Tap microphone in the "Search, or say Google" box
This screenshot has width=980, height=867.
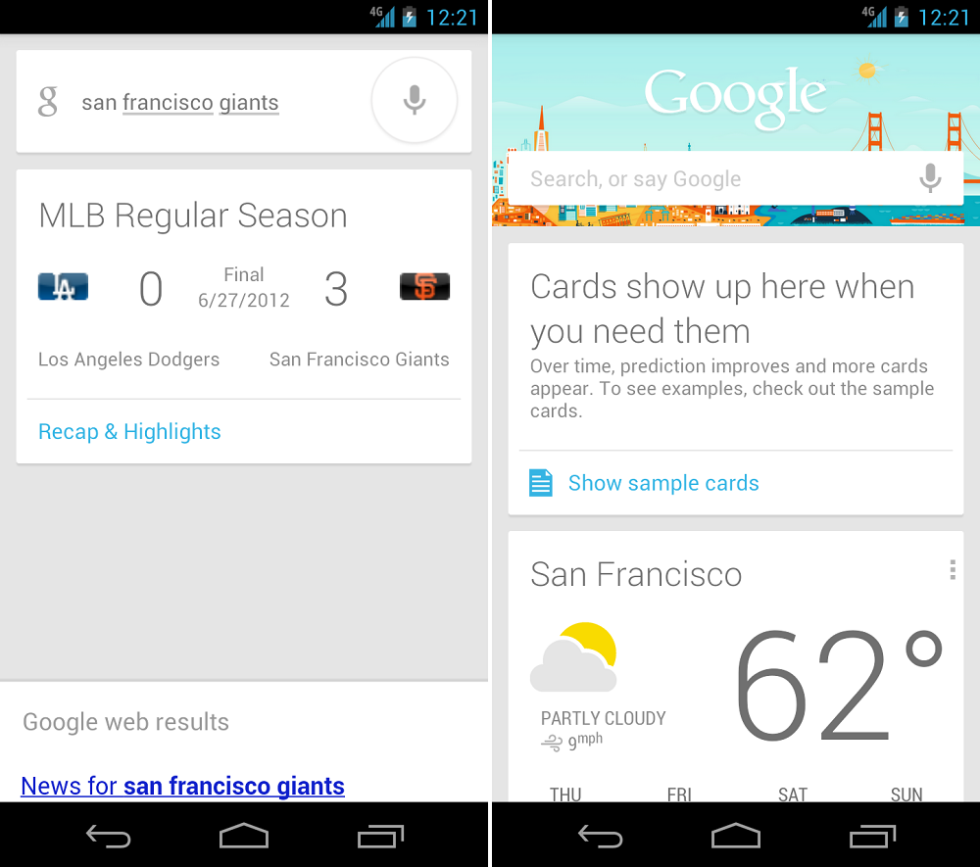(930, 178)
